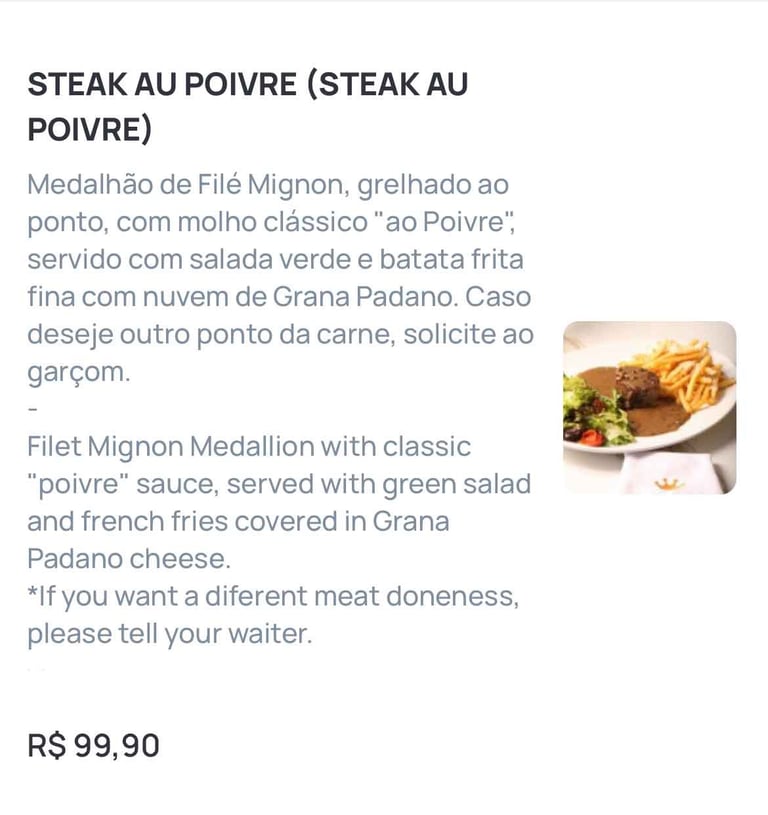Image resolution: width=768 pixels, height=815 pixels.
Task: Open the Steak au Poivre dish photo
Action: [649, 407]
